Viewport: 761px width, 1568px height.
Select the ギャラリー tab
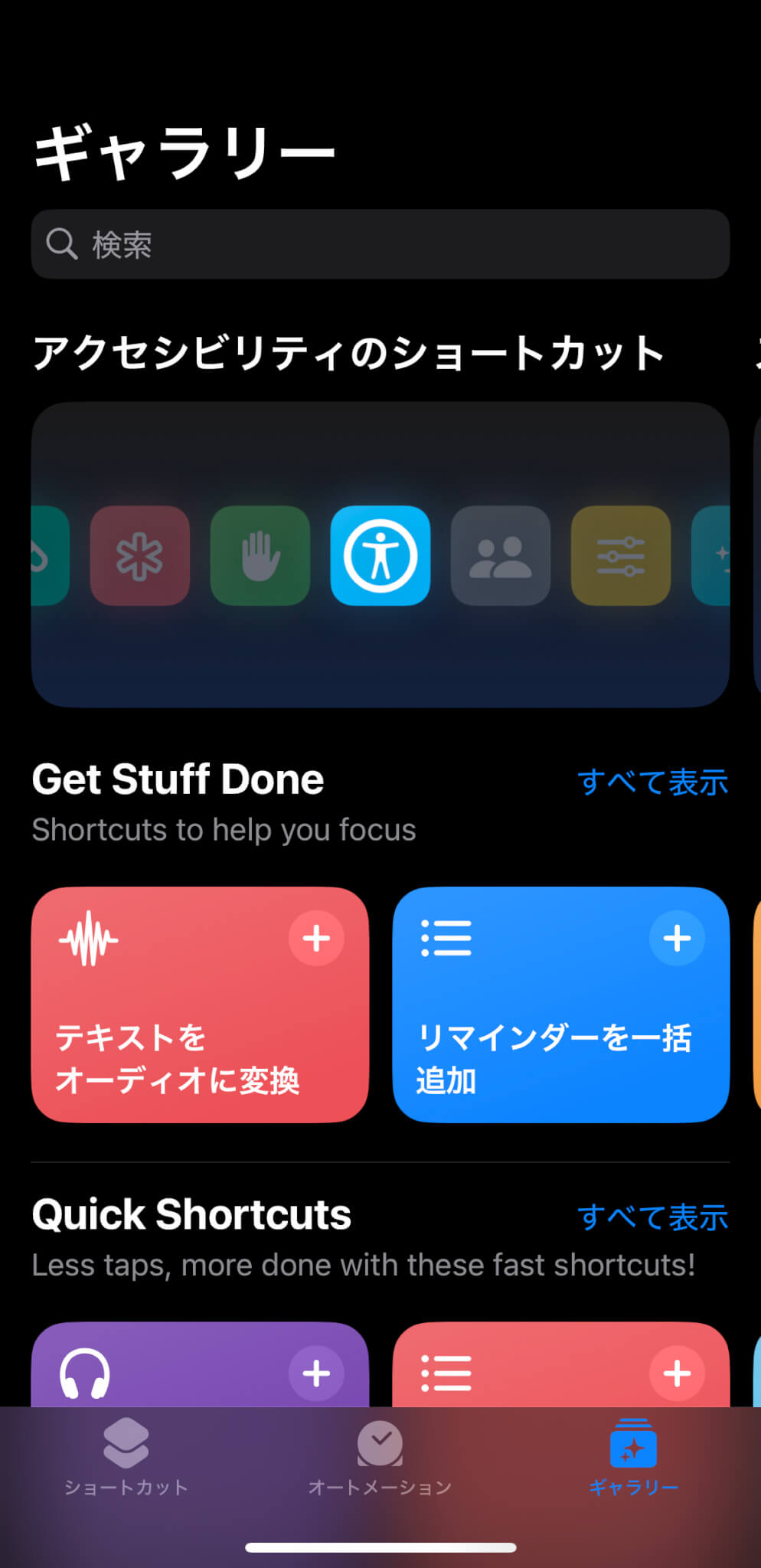coord(634,1458)
